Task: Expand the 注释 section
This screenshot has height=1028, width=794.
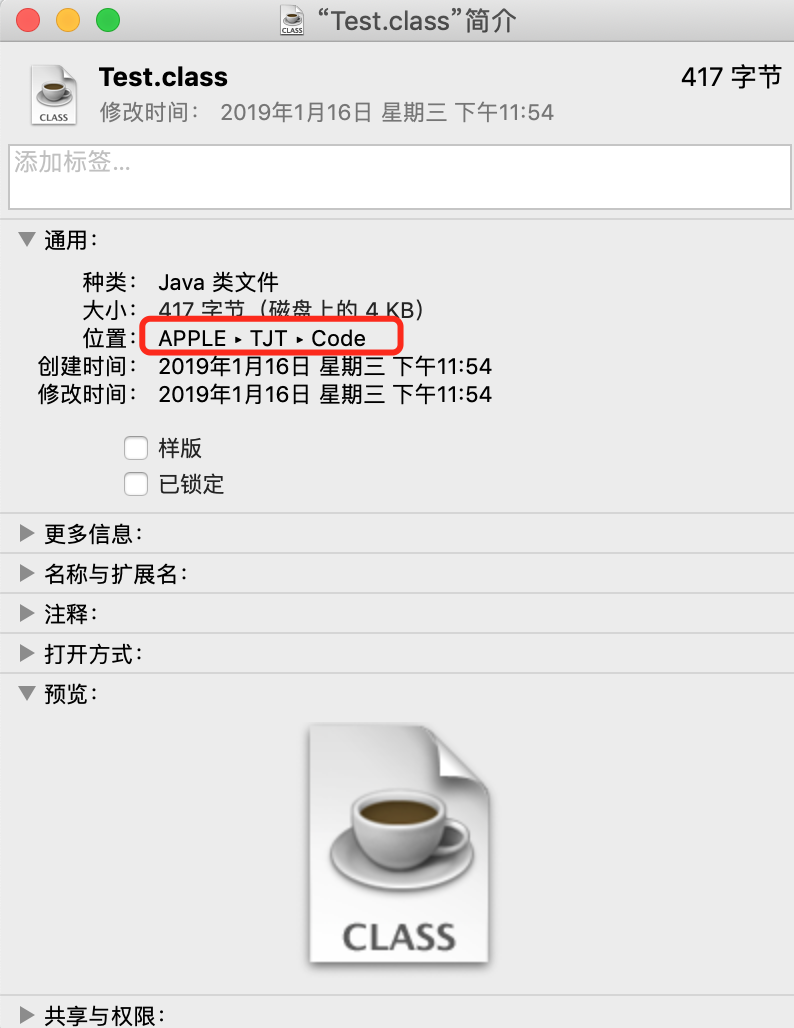Action: [x=27, y=614]
